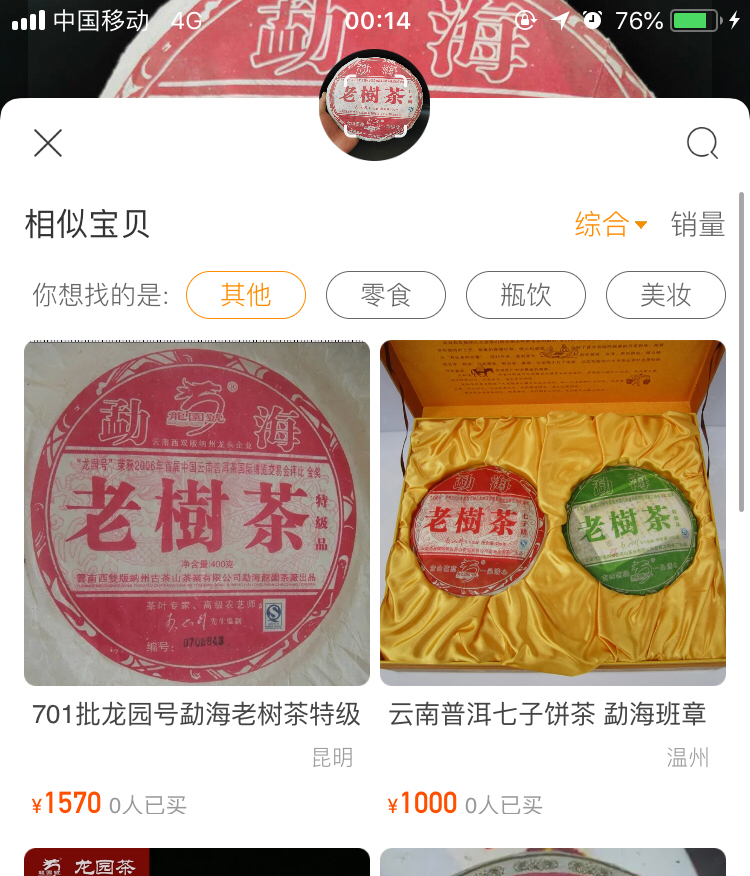This screenshot has height=876, width=750.
Task: Open the search magnifier icon
Action: pyautogui.click(x=702, y=144)
